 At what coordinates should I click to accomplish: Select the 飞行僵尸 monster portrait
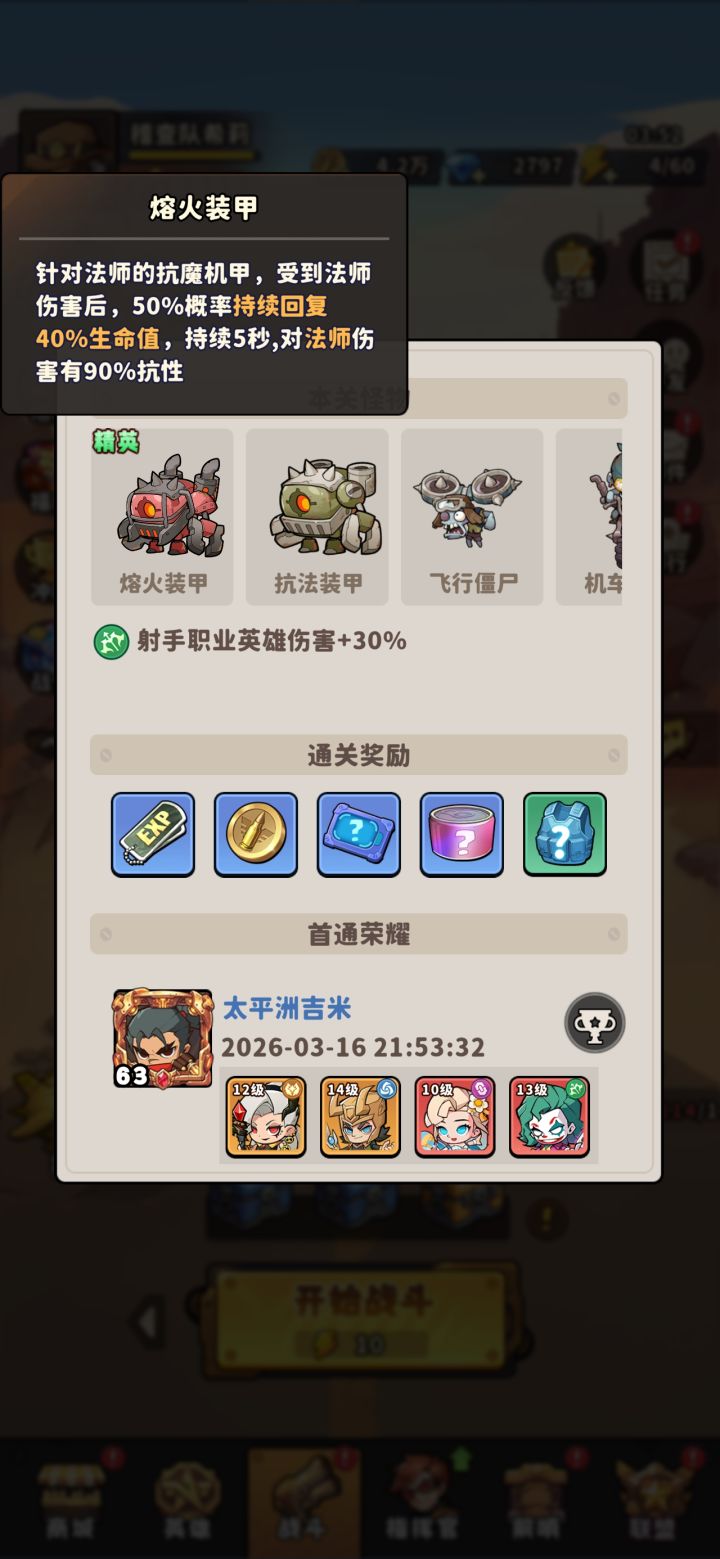(x=471, y=516)
